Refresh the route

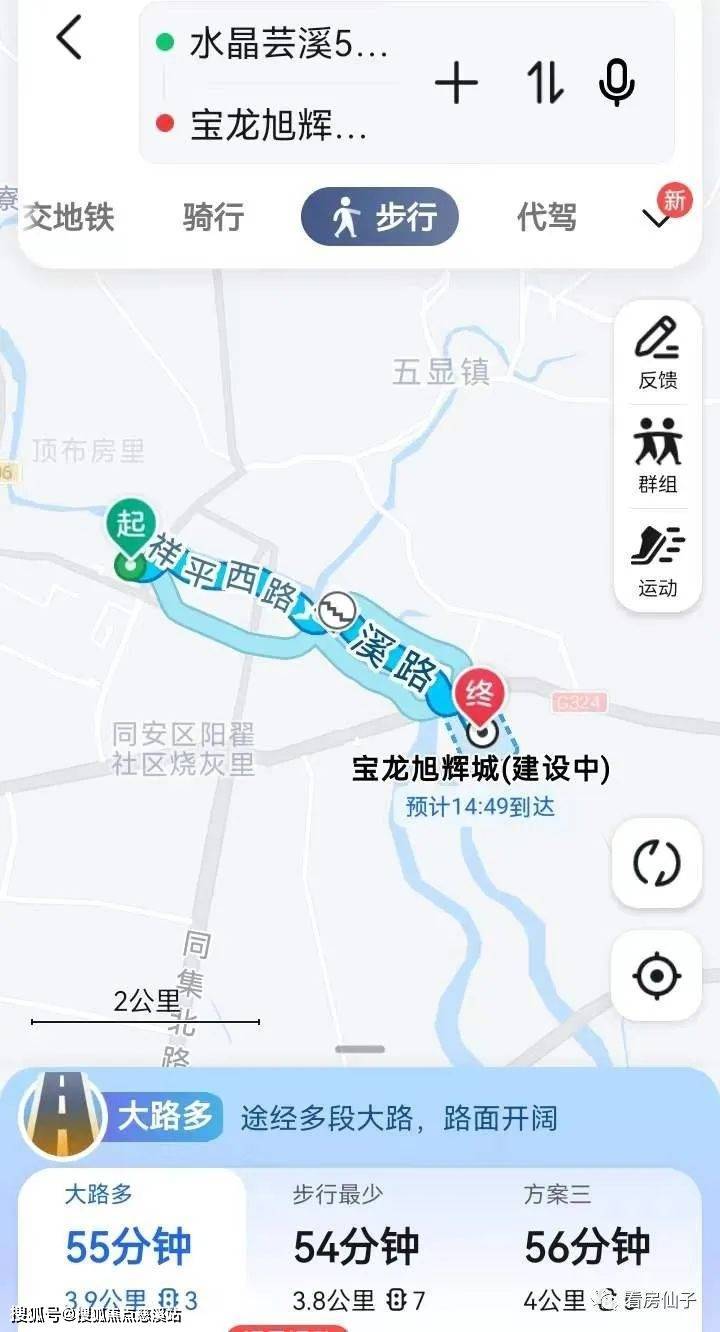click(657, 863)
